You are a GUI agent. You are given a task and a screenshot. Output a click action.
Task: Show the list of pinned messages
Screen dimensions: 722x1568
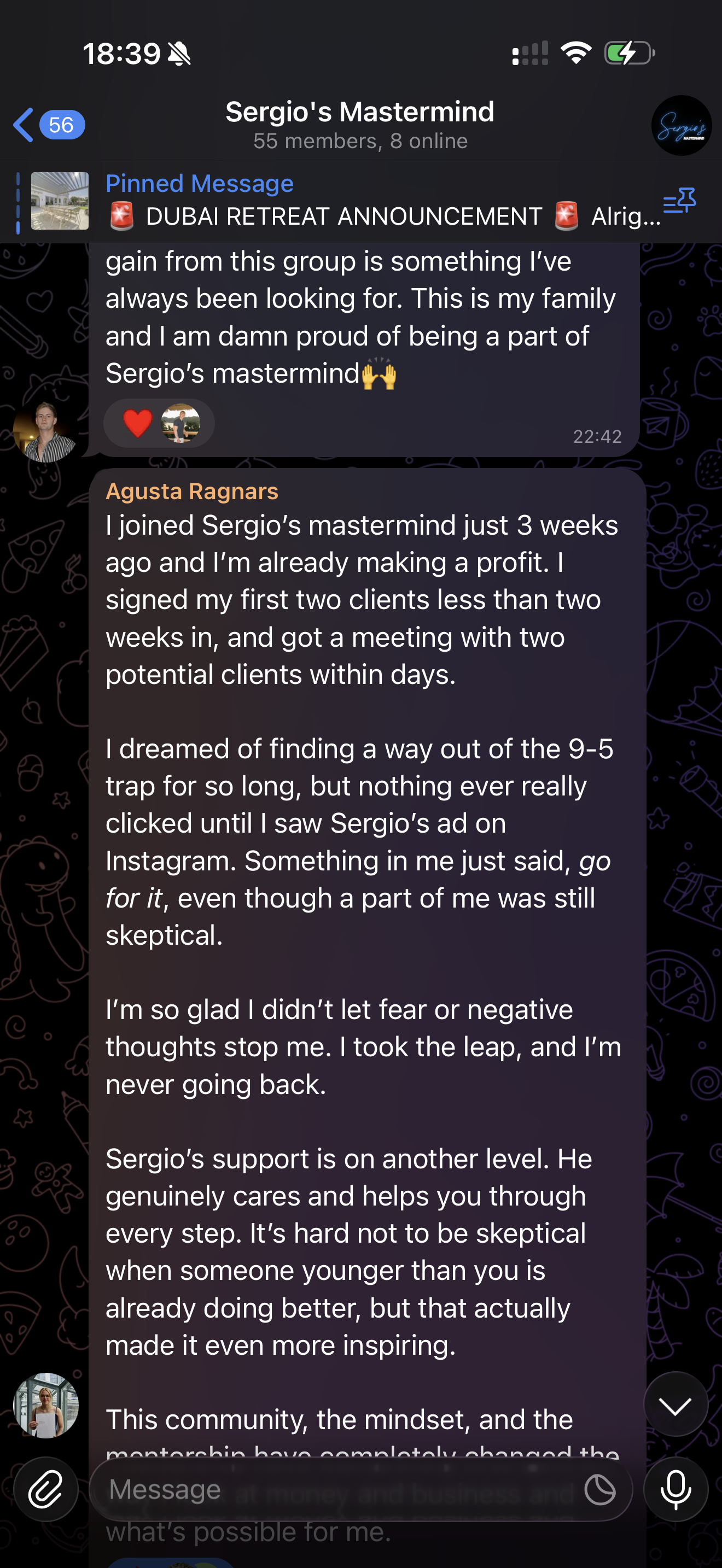point(679,201)
